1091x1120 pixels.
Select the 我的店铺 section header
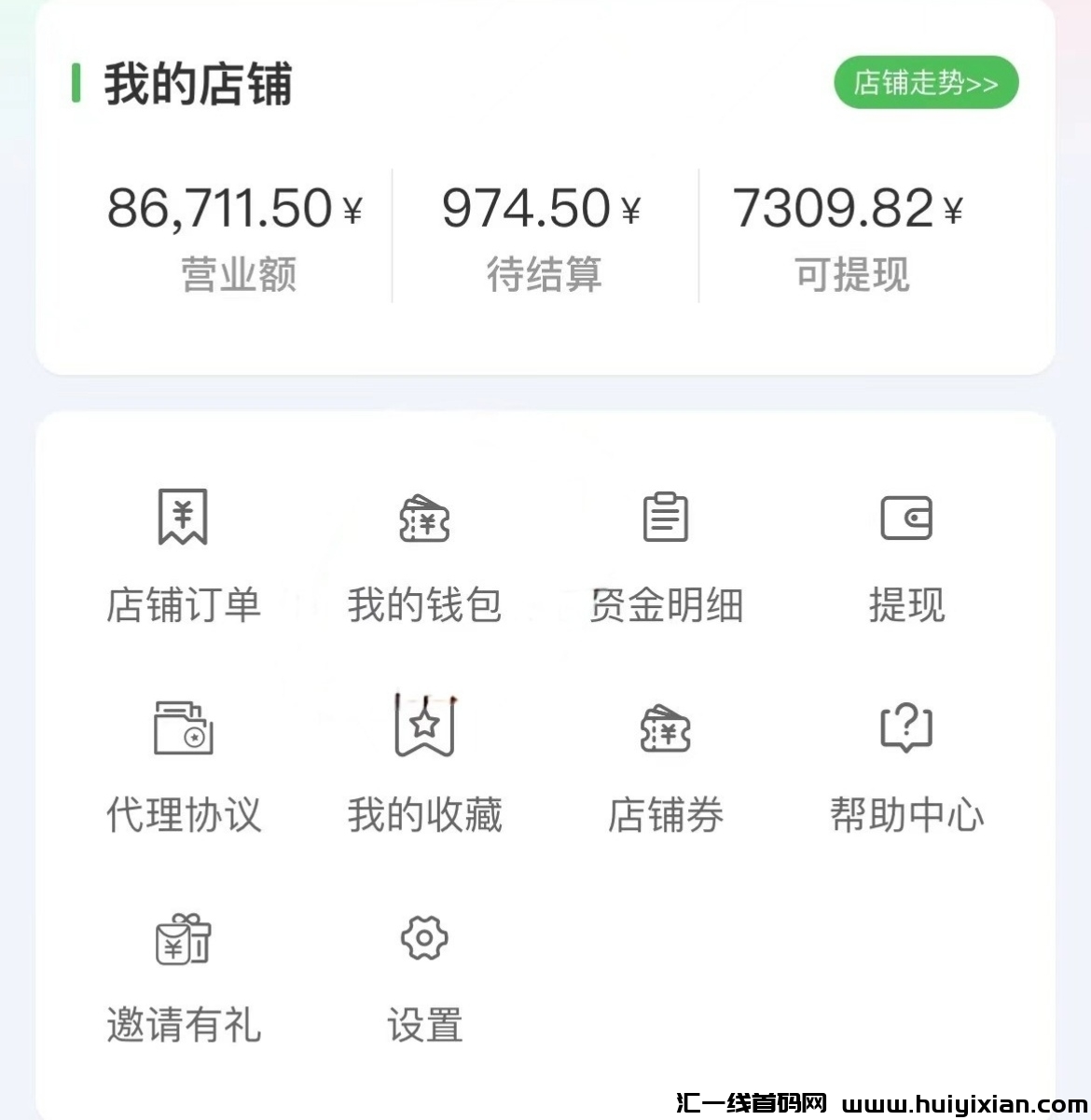[x=196, y=84]
